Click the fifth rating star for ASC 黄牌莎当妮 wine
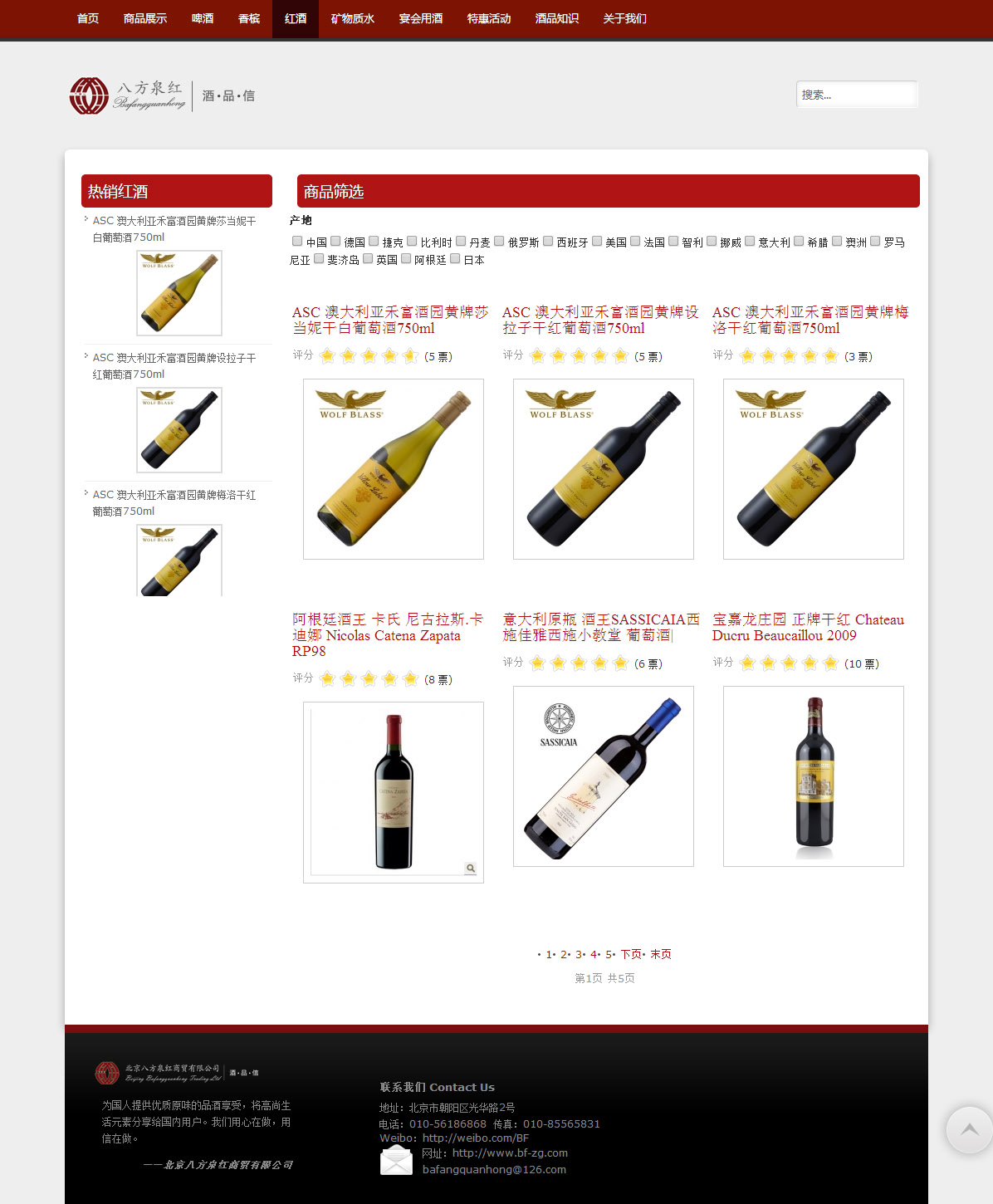 tap(410, 355)
